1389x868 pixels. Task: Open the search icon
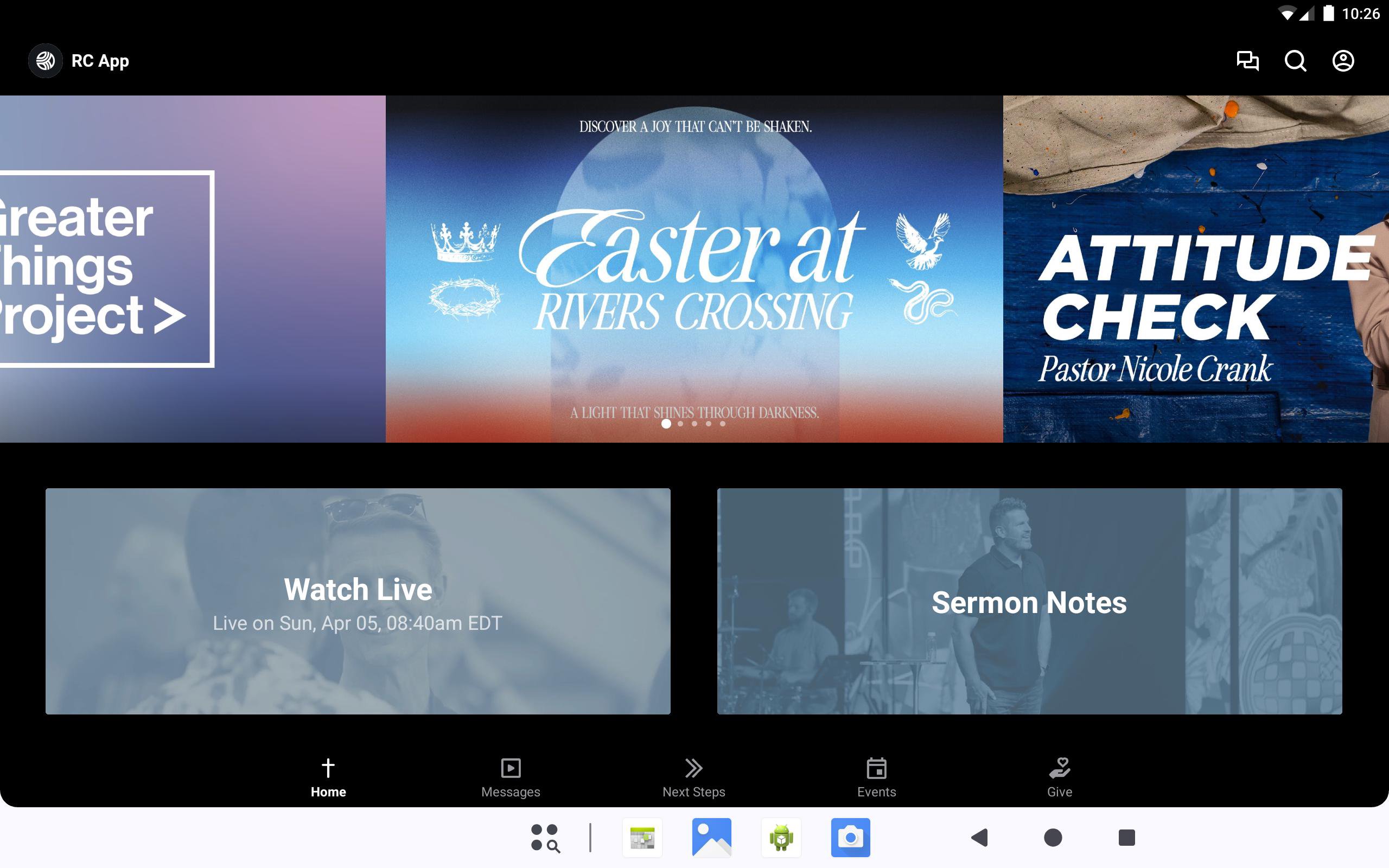1295,61
